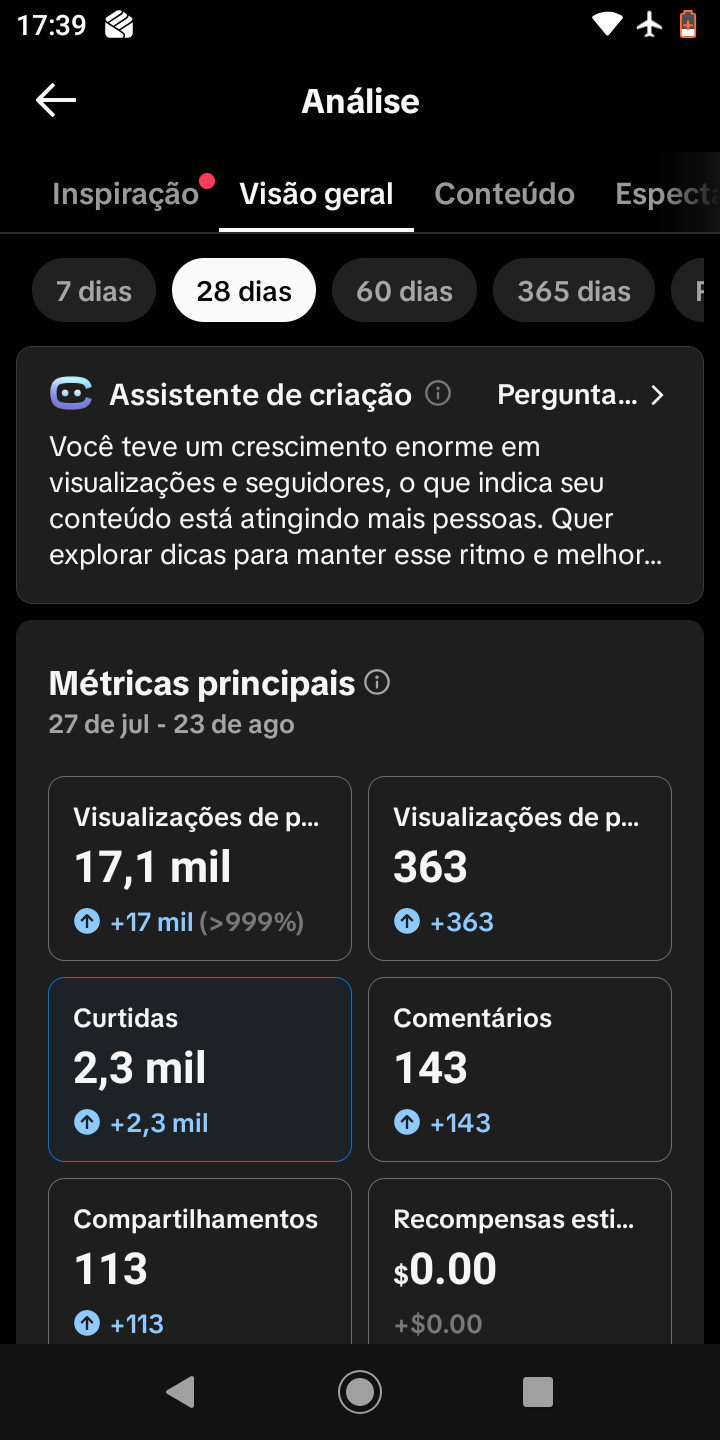
Task: Open the 17,1 mil visualizações card
Action: coord(200,868)
